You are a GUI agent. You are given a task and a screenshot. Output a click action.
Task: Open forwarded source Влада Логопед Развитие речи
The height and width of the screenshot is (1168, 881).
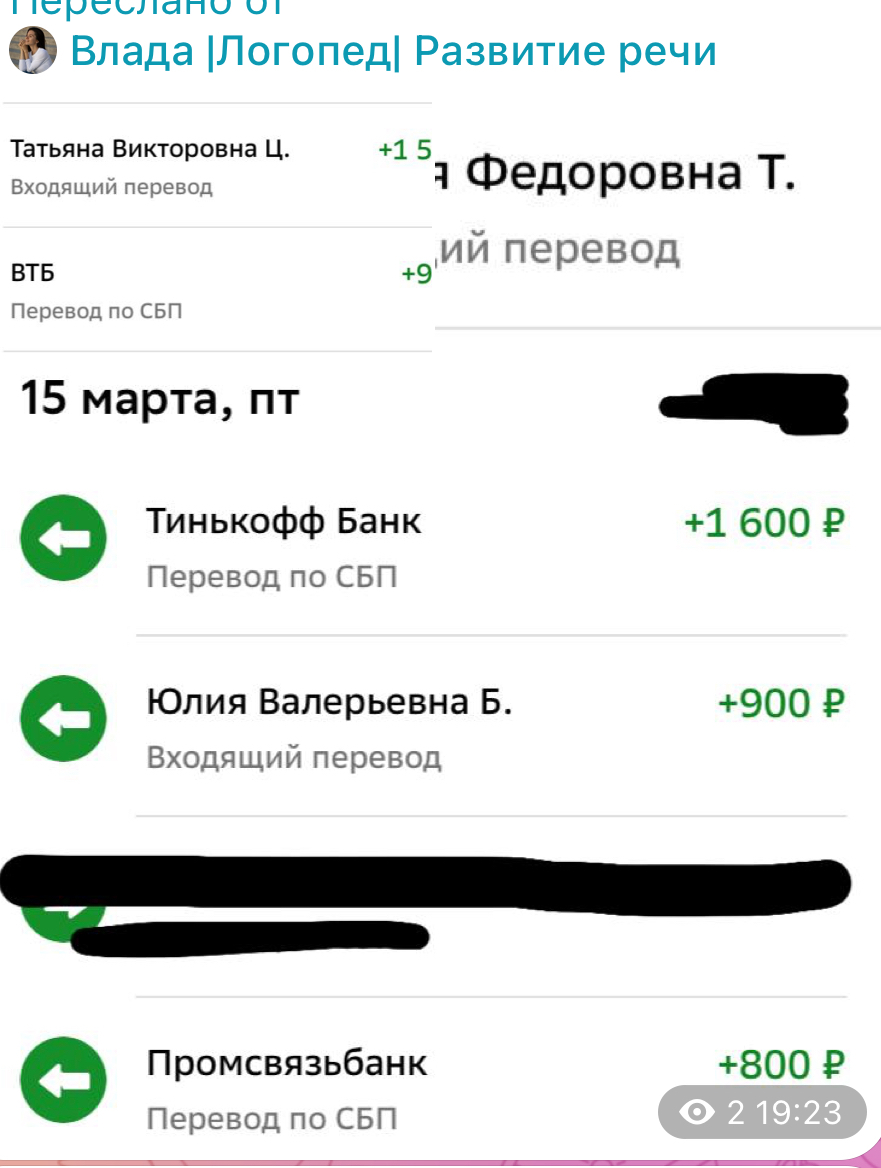(393, 51)
